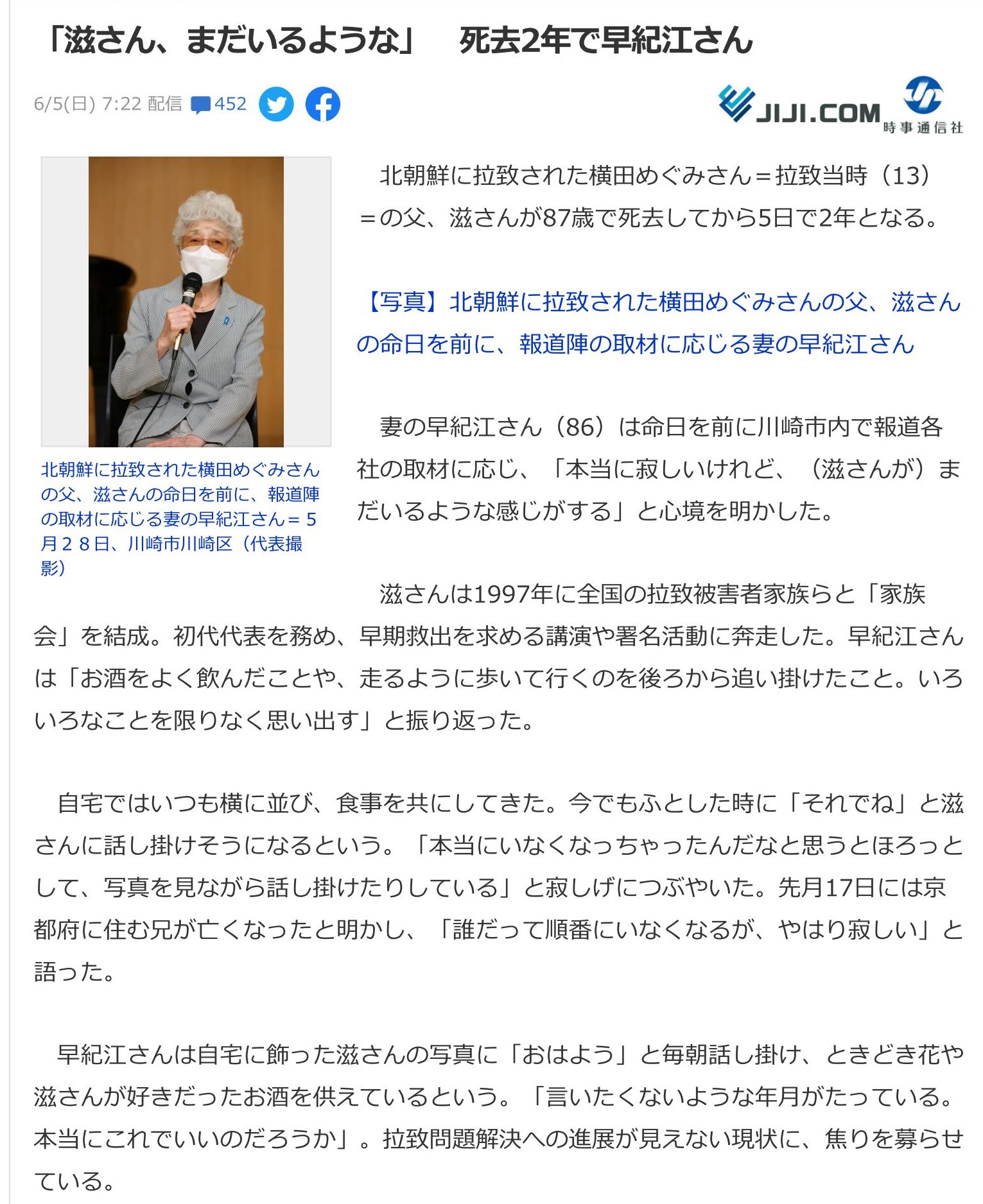Share article on Twitter
Screen dimensions: 983x1204
coord(276,105)
